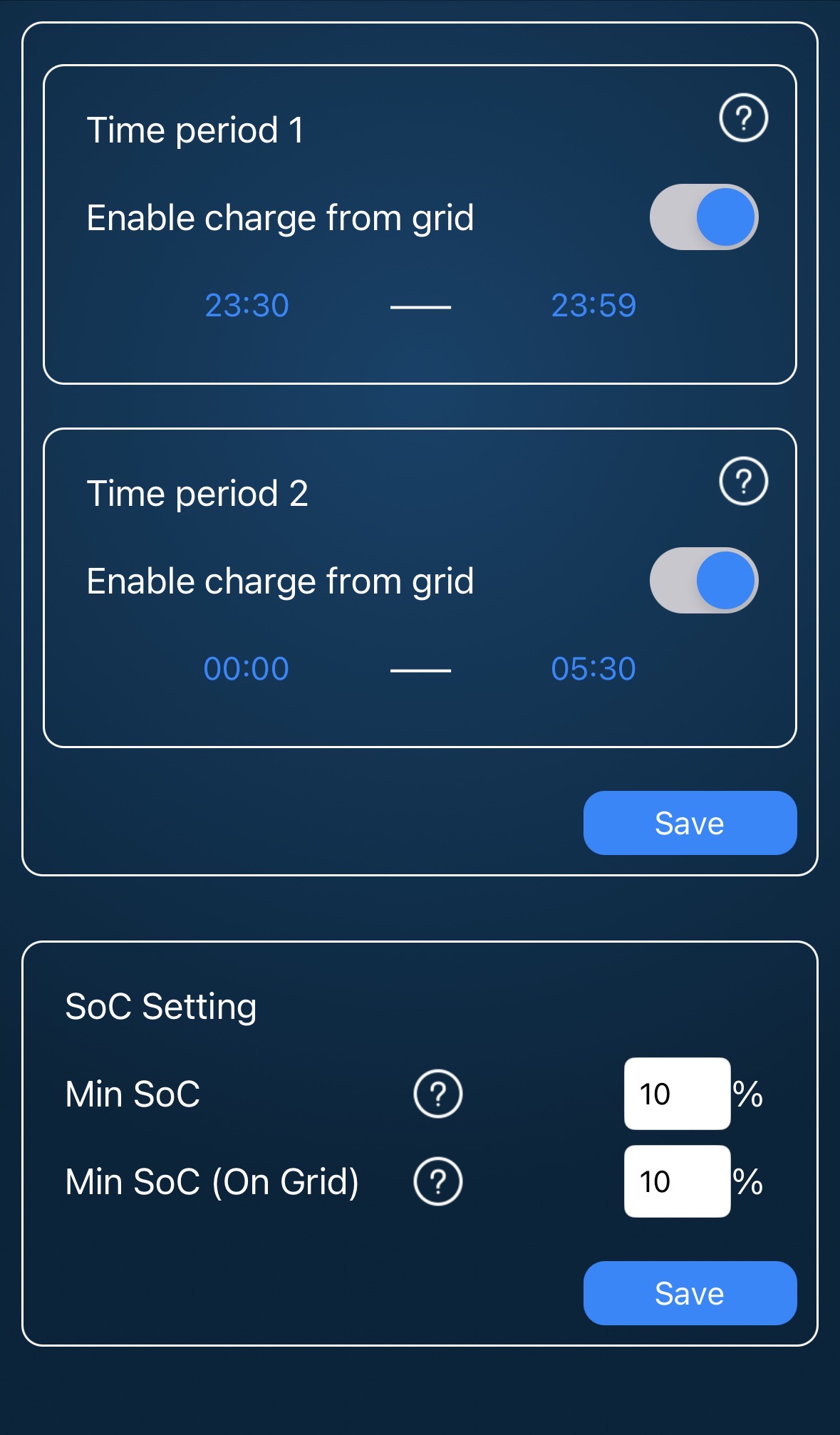Open help for Time period 2
The height and width of the screenshot is (1435, 840).
[743, 481]
